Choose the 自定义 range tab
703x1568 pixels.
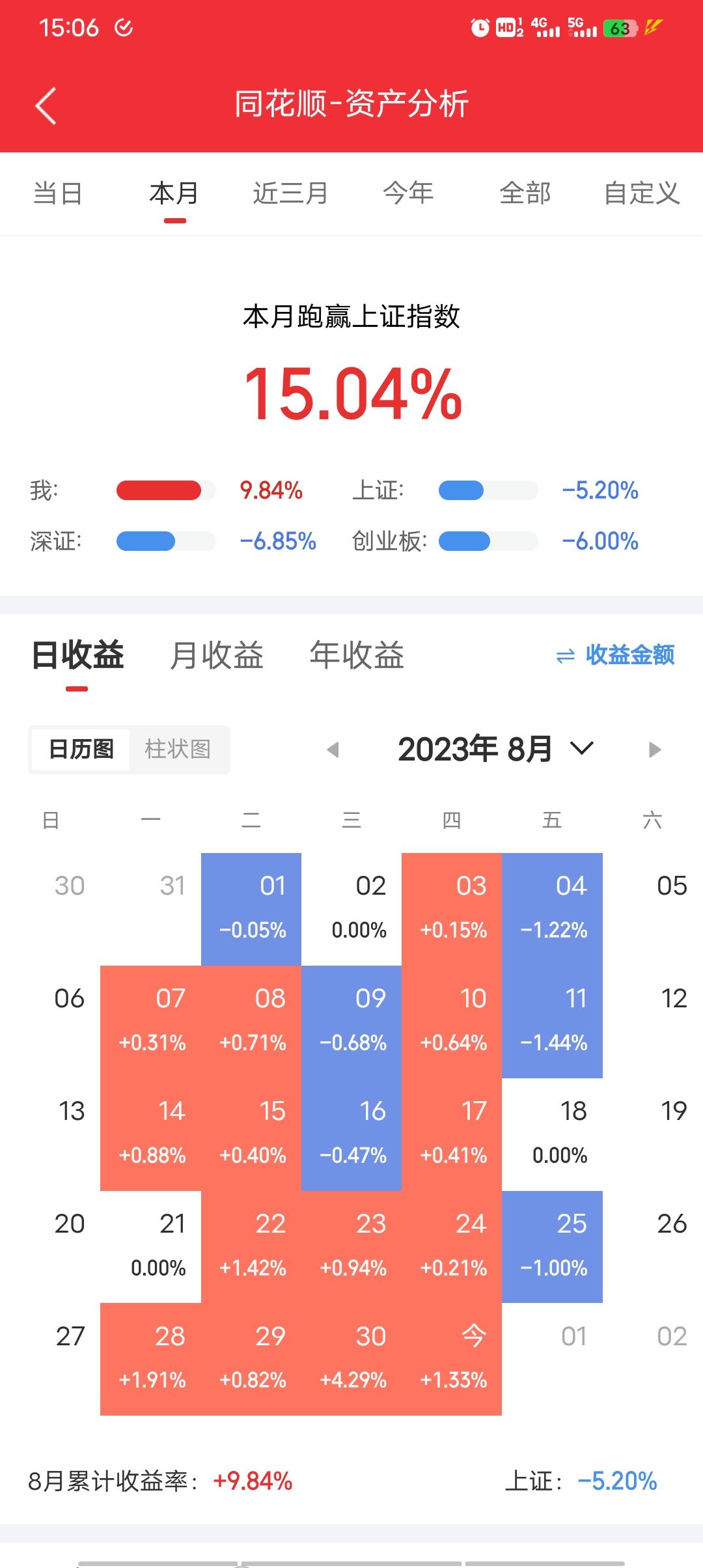pyautogui.click(x=642, y=193)
